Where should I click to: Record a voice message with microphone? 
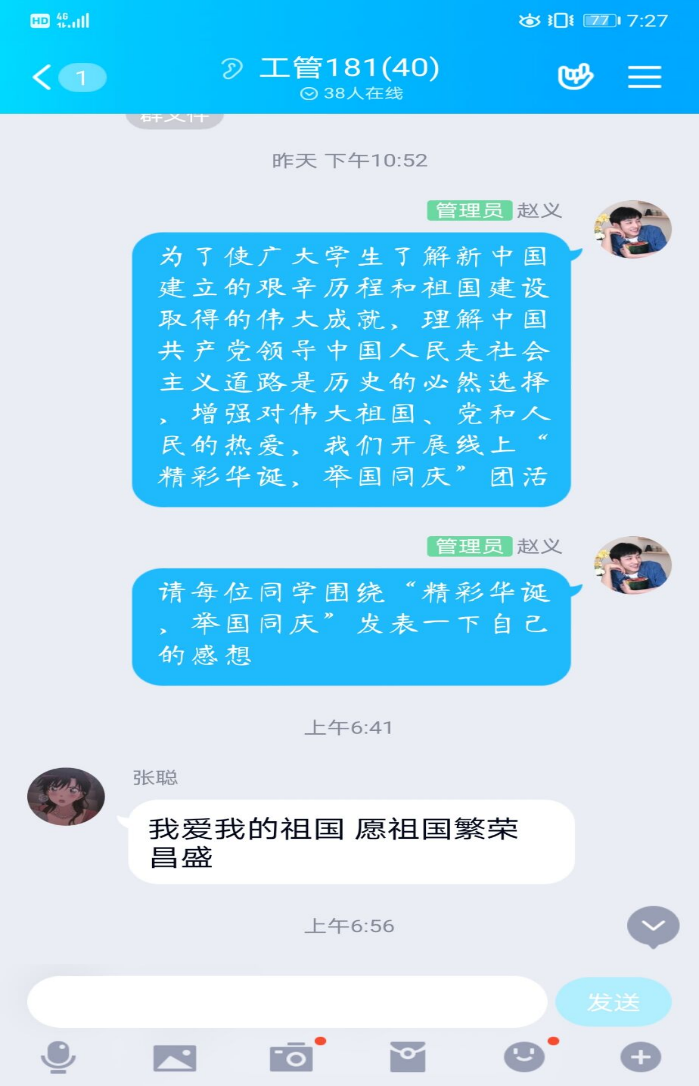pos(58,1057)
